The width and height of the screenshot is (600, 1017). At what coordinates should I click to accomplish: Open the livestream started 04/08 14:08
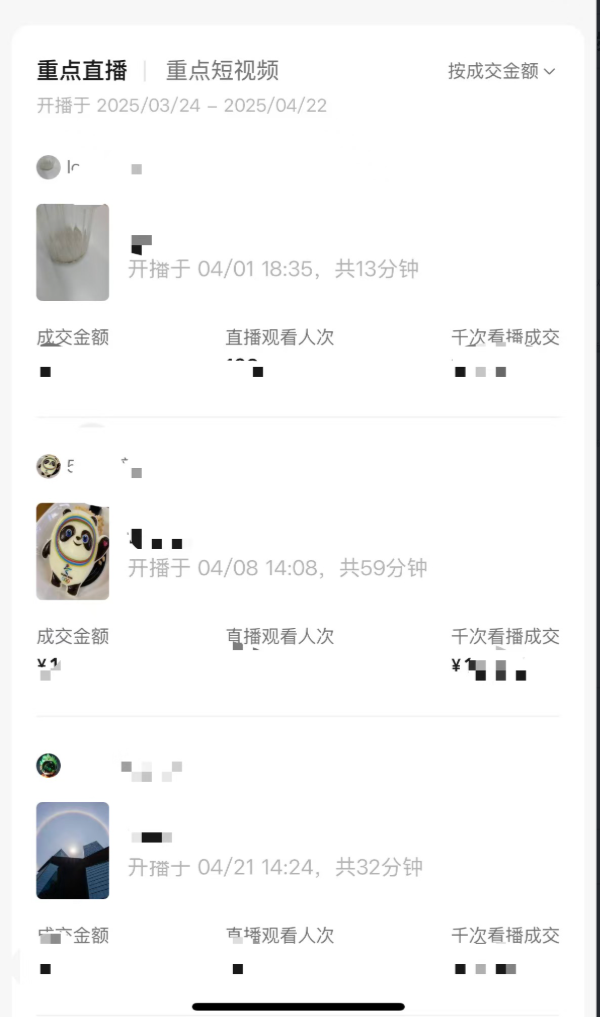tap(277, 568)
